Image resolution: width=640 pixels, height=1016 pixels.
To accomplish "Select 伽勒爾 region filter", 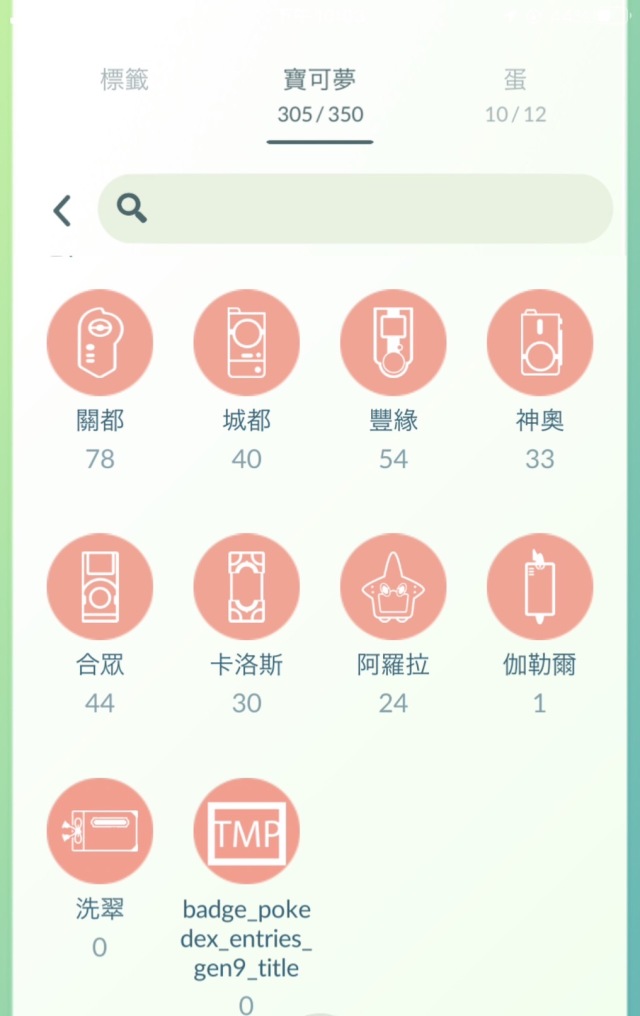I will coord(539,586).
